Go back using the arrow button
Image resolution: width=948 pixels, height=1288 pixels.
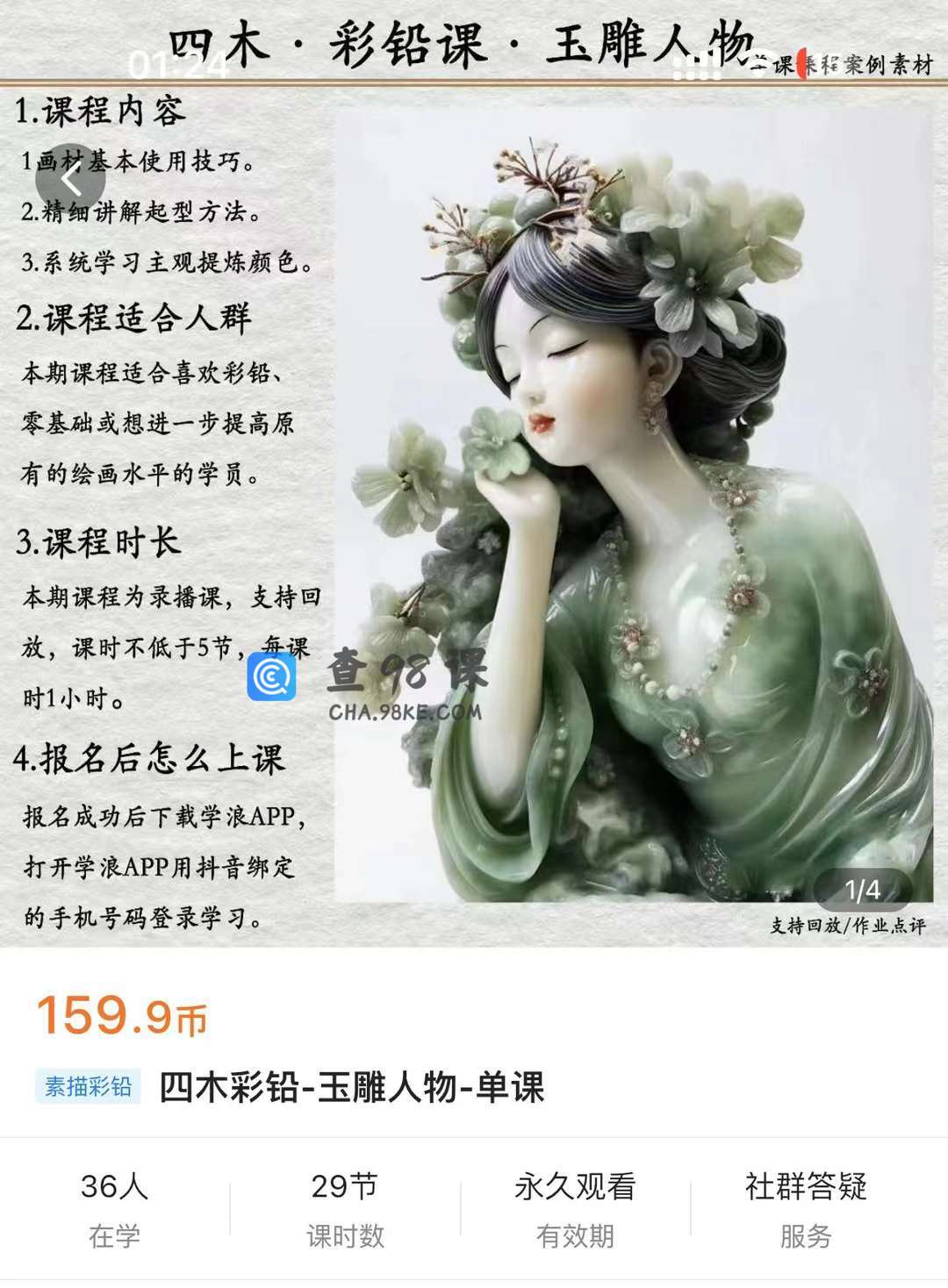[70, 179]
